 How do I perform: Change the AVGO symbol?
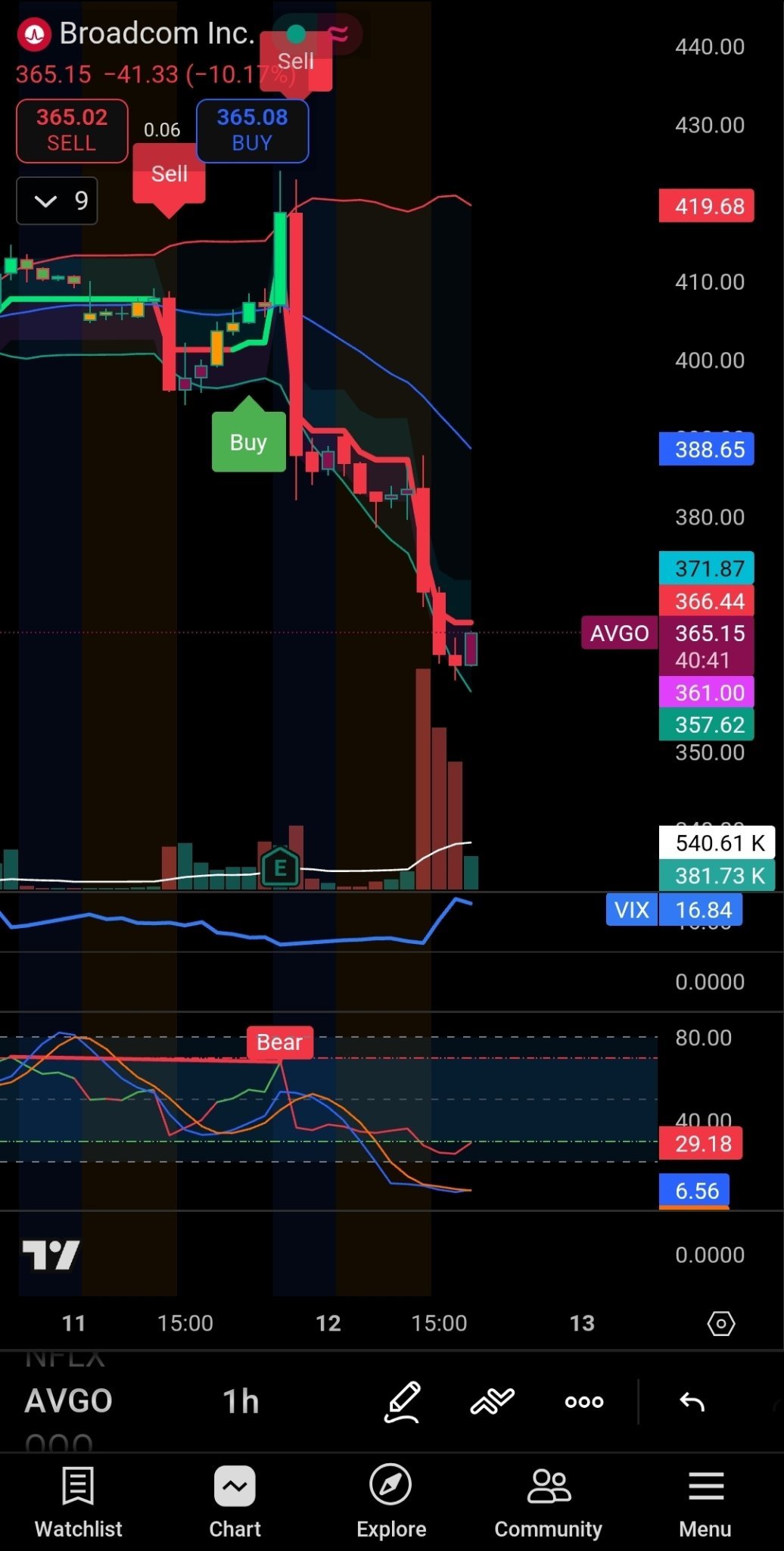(69, 1401)
